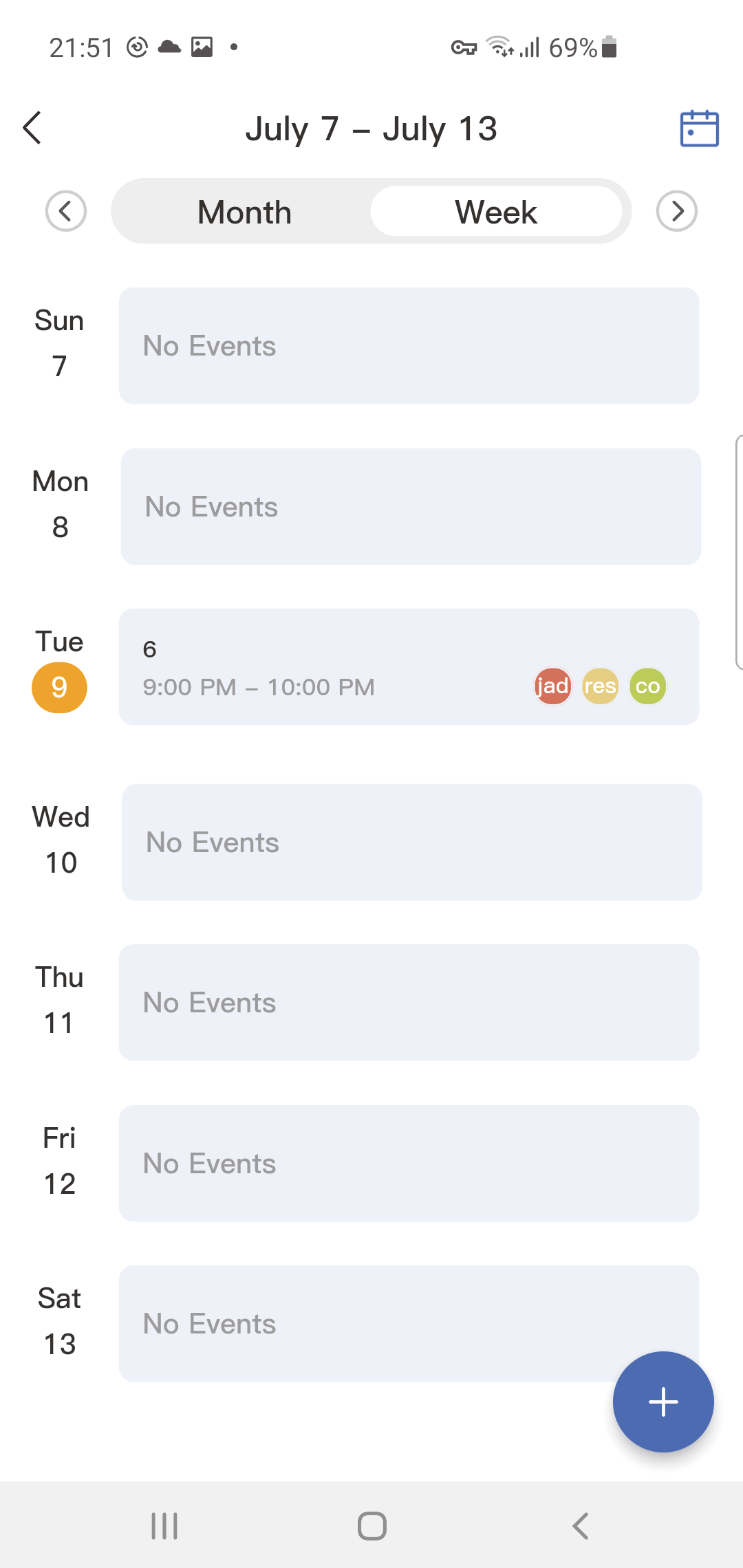743x1568 pixels.
Task: Select the co attendee badge
Action: (x=647, y=686)
